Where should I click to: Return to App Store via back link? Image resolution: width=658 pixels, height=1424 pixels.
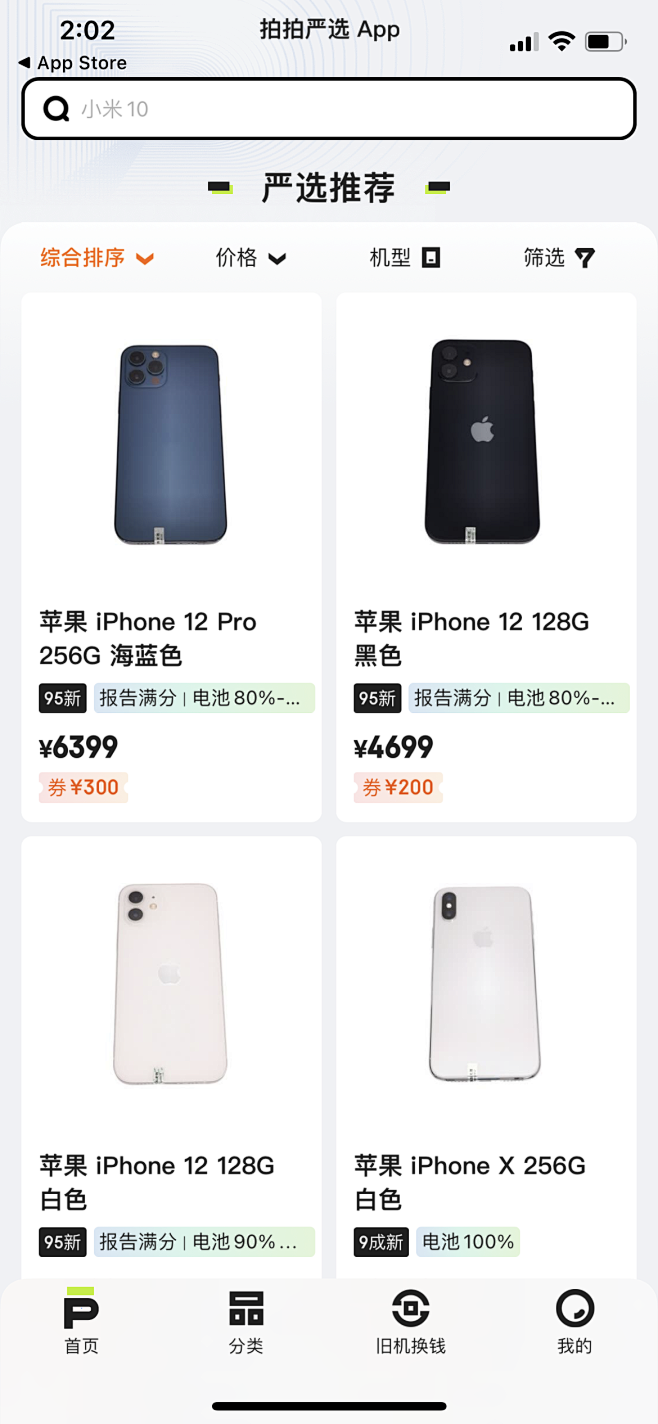(x=72, y=63)
